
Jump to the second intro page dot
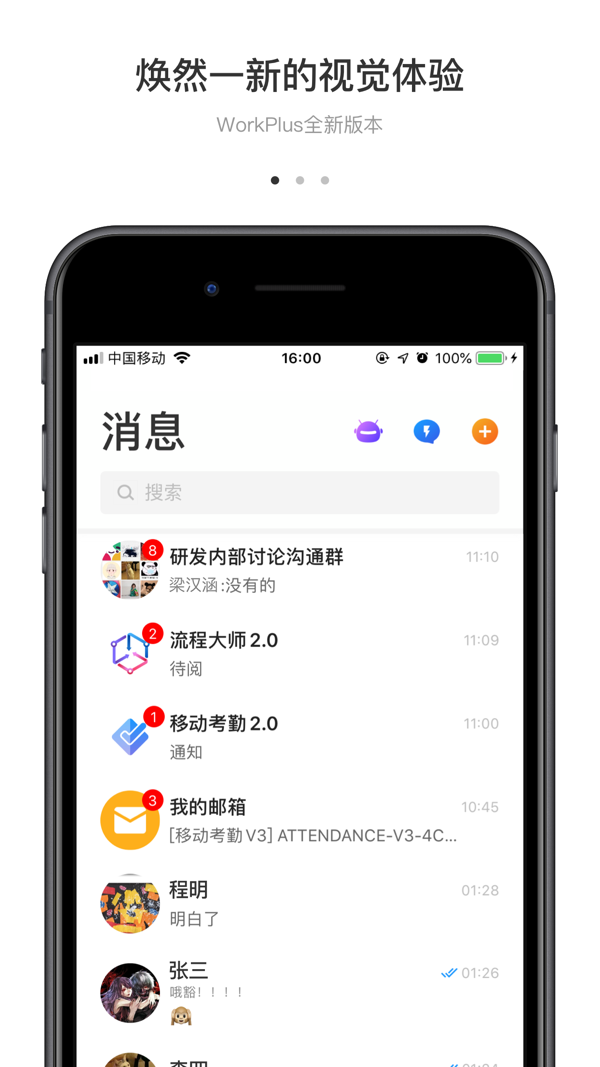[x=300, y=180]
